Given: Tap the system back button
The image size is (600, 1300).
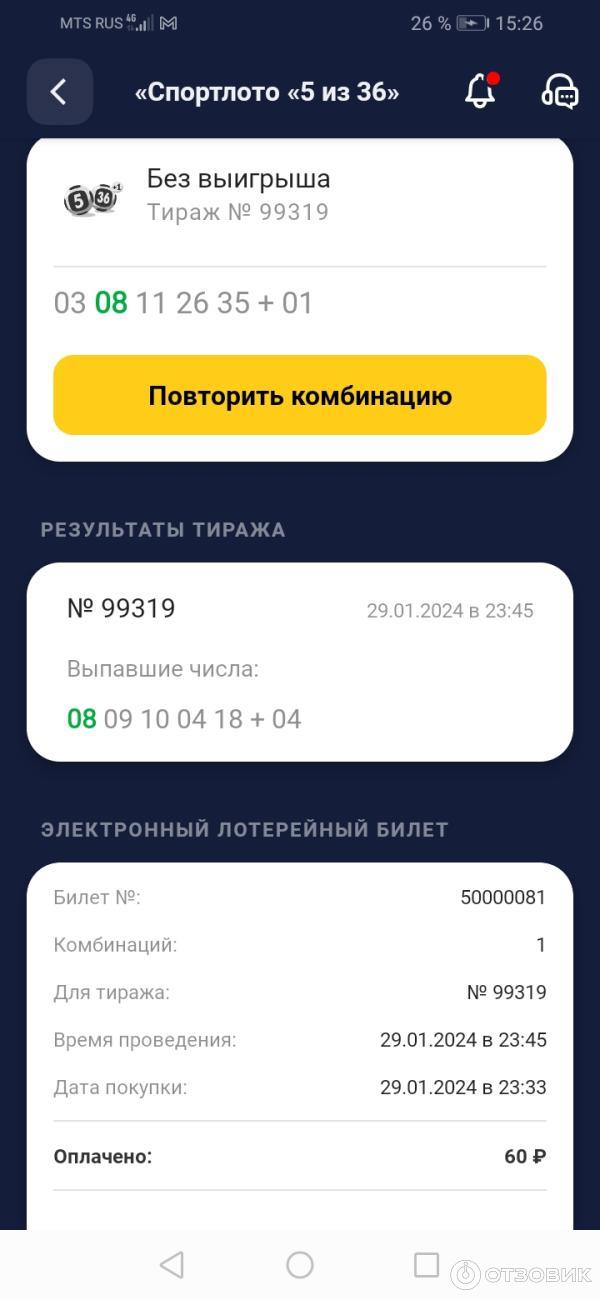Looking at the screenshot, I should (x=172, y=1265).
